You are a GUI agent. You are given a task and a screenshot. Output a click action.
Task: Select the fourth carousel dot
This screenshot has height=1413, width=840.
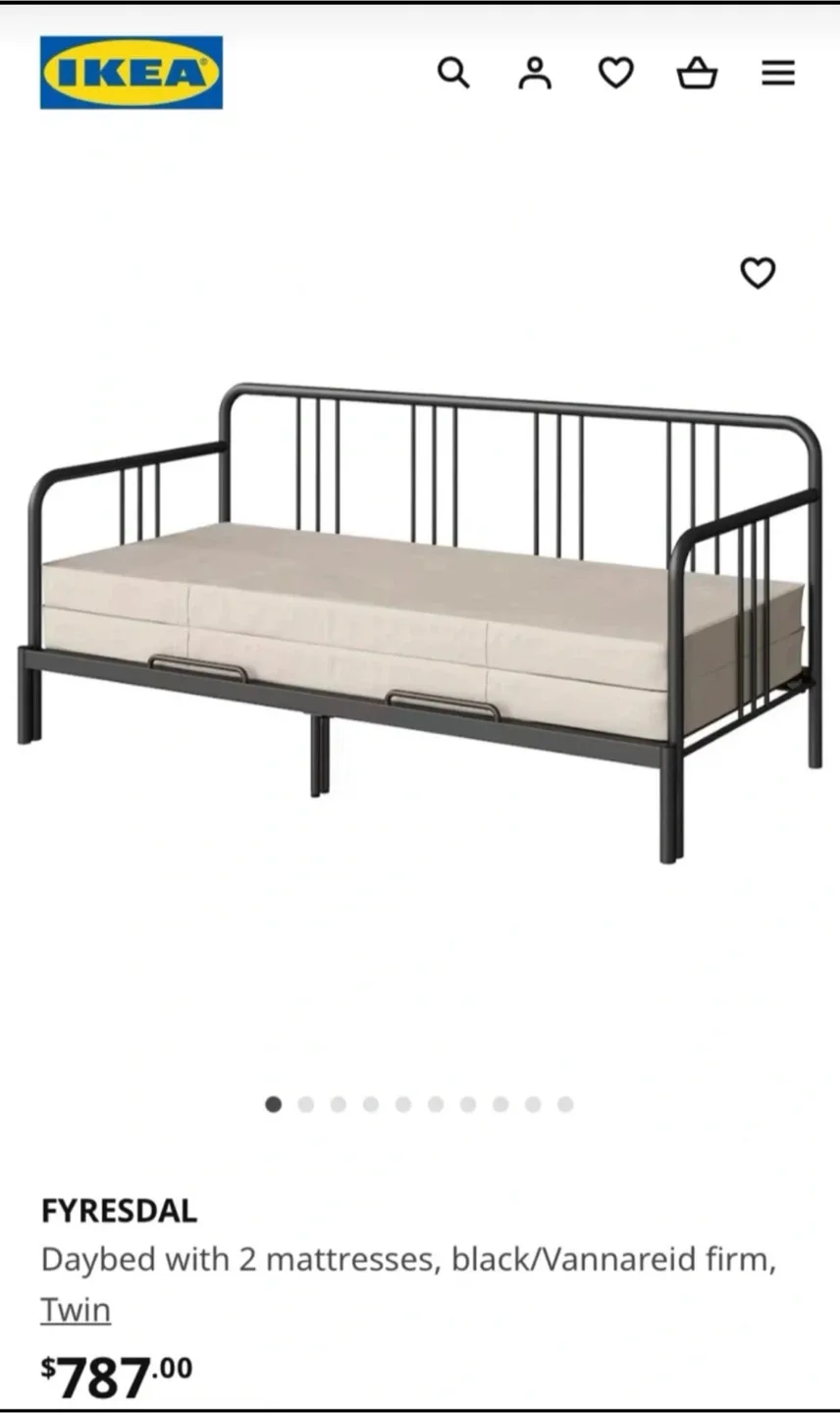click(371, 1104)
